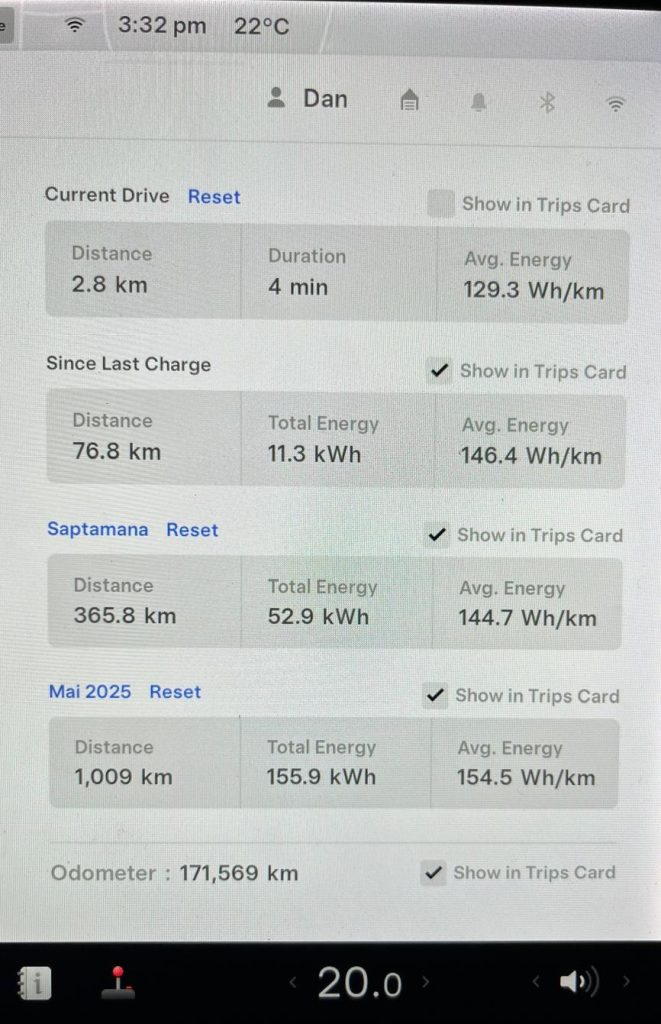Reset the Saptamana trip

pyautogui.click(x=192, y=529)
